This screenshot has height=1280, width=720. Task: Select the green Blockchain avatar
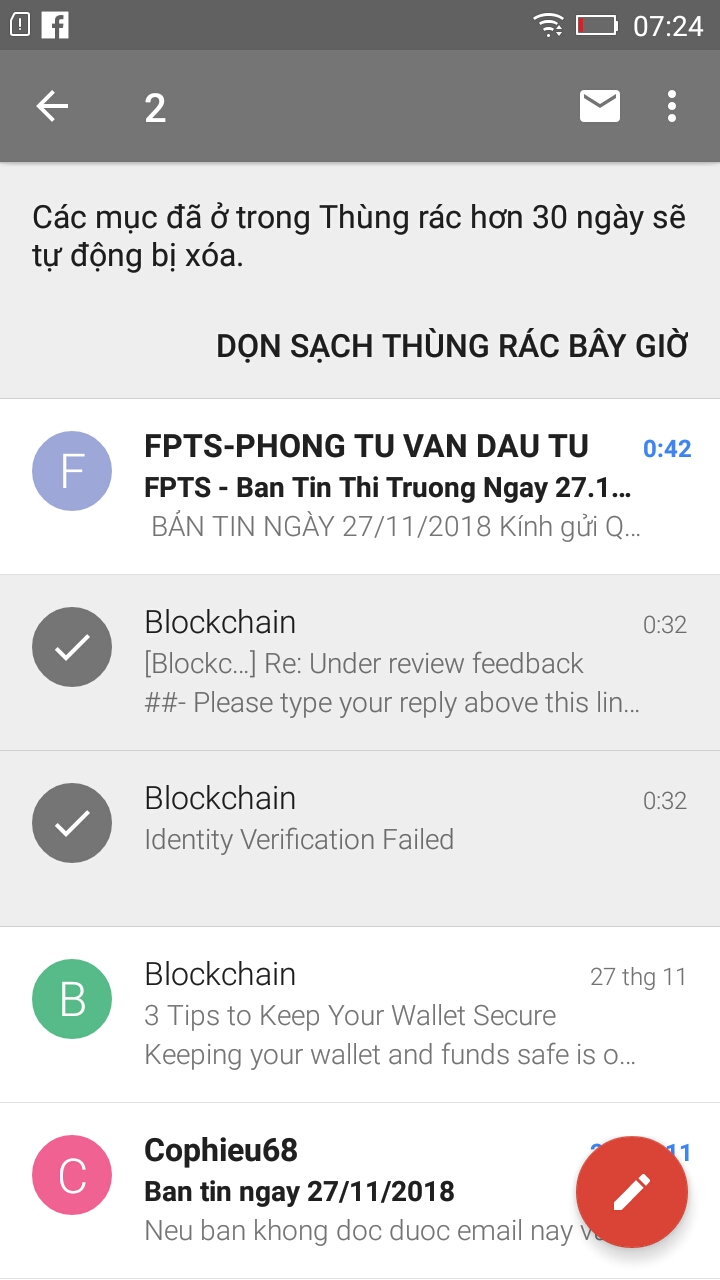pos(72,999)
